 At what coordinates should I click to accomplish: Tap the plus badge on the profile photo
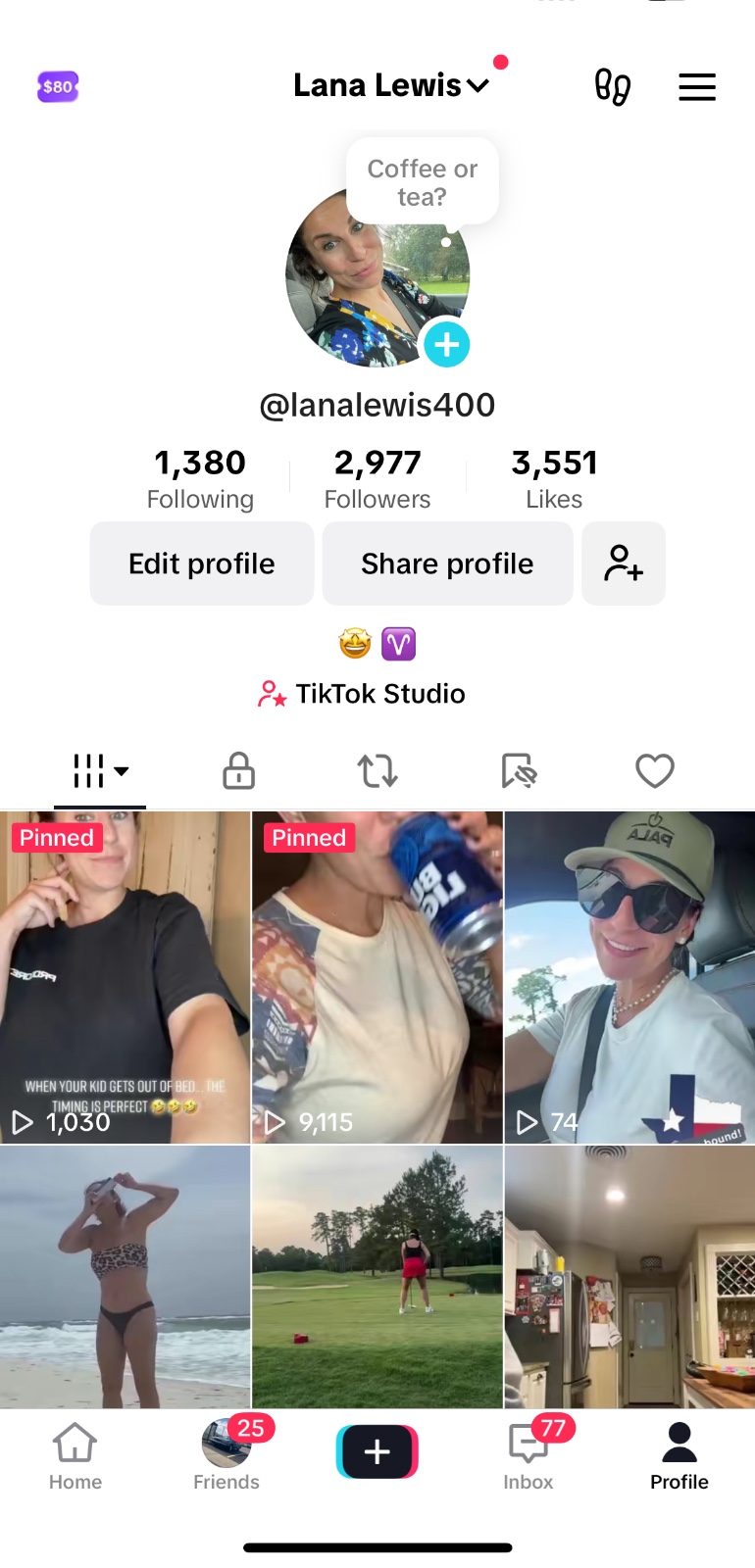point(446,345)
